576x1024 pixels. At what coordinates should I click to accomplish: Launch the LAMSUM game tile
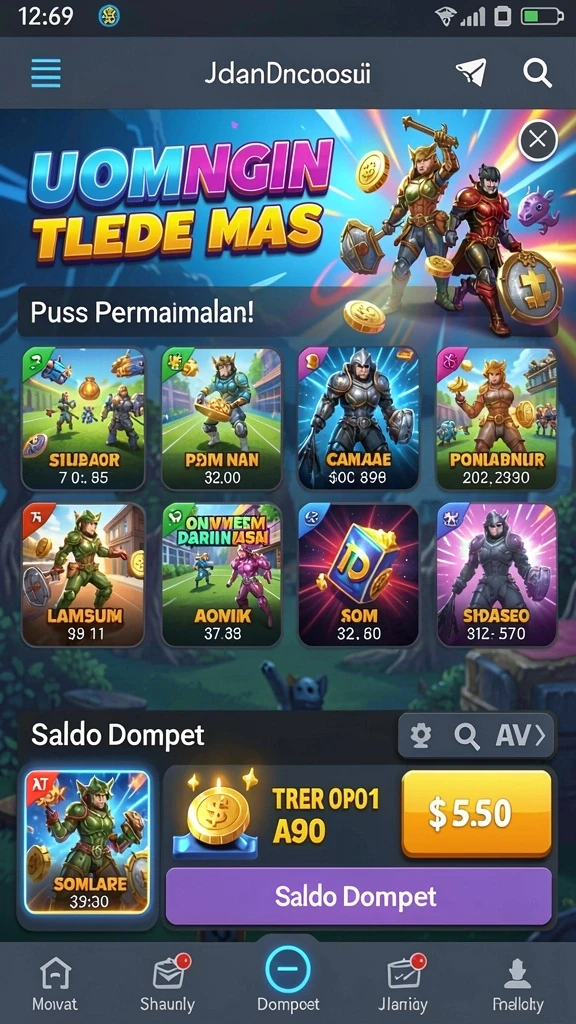[84, 575]
